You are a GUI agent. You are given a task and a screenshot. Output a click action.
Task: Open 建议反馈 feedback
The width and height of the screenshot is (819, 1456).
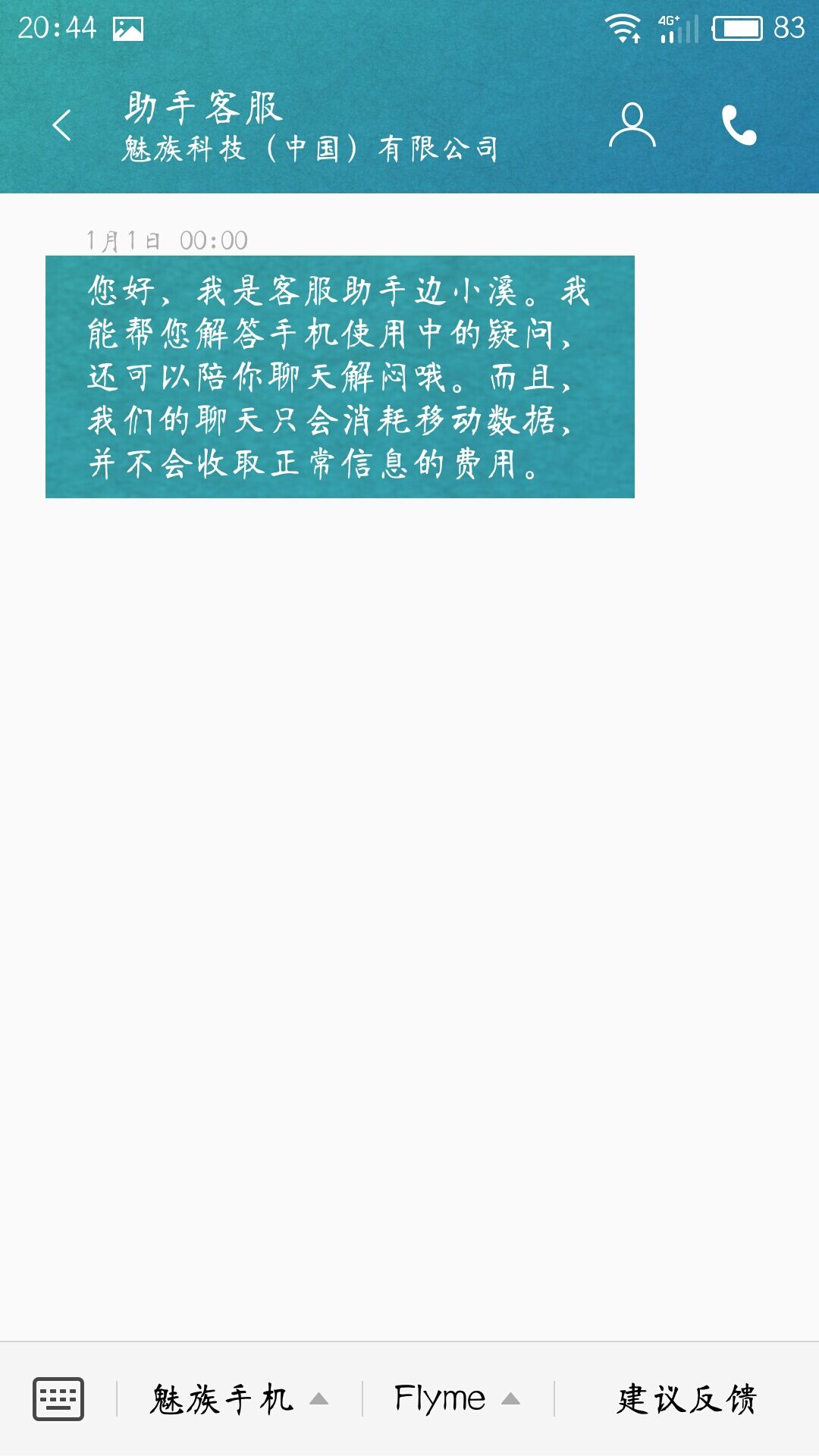pyautogui.click(x=687, y=1399)
